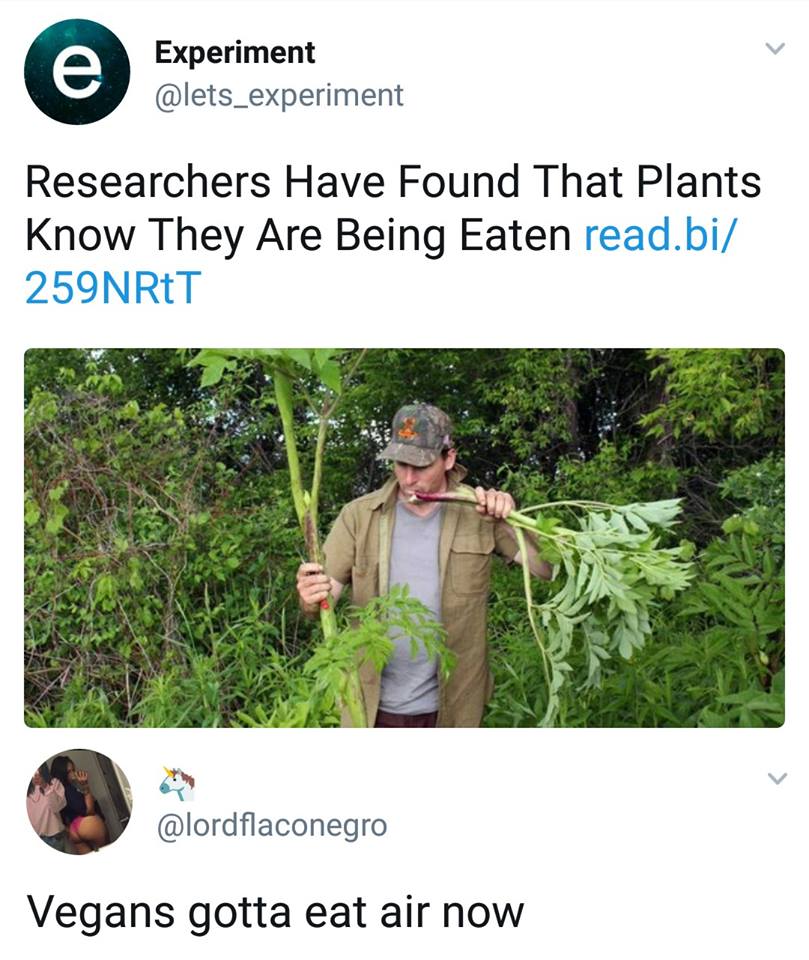View the tweet photo of the plant
Viewport: 809px width, 960px height.
tap(404, 537)
